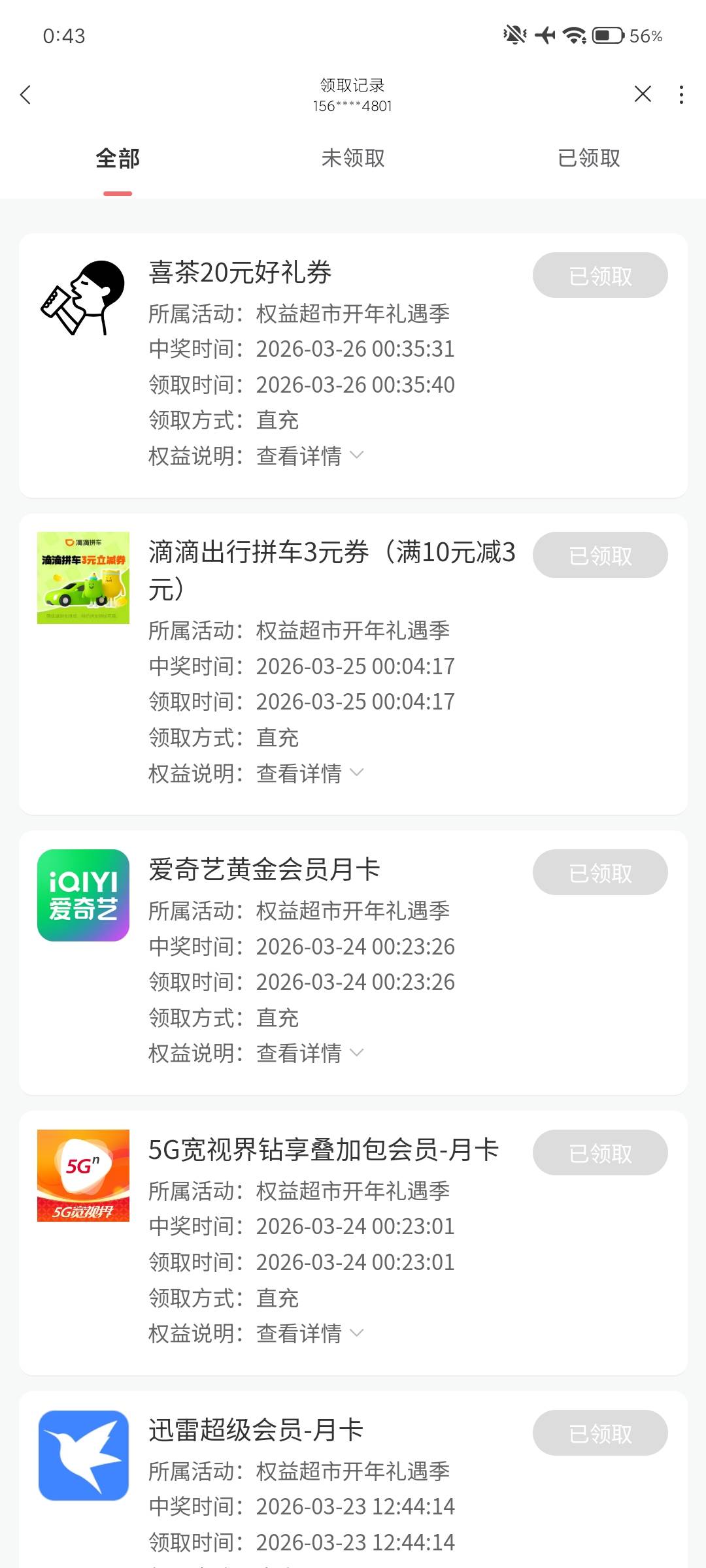Switch to the 全部 tab
Screen dimensions: 706x1568
[118, 159]
